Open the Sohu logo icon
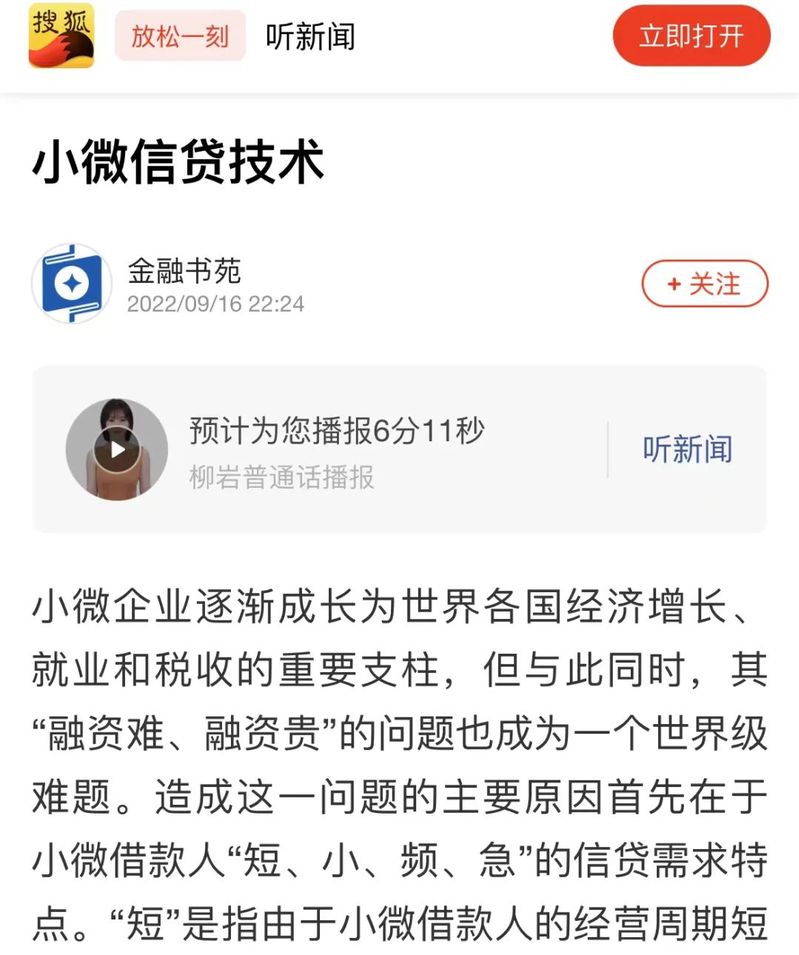 pyautogui.click(x=61, y=37)
